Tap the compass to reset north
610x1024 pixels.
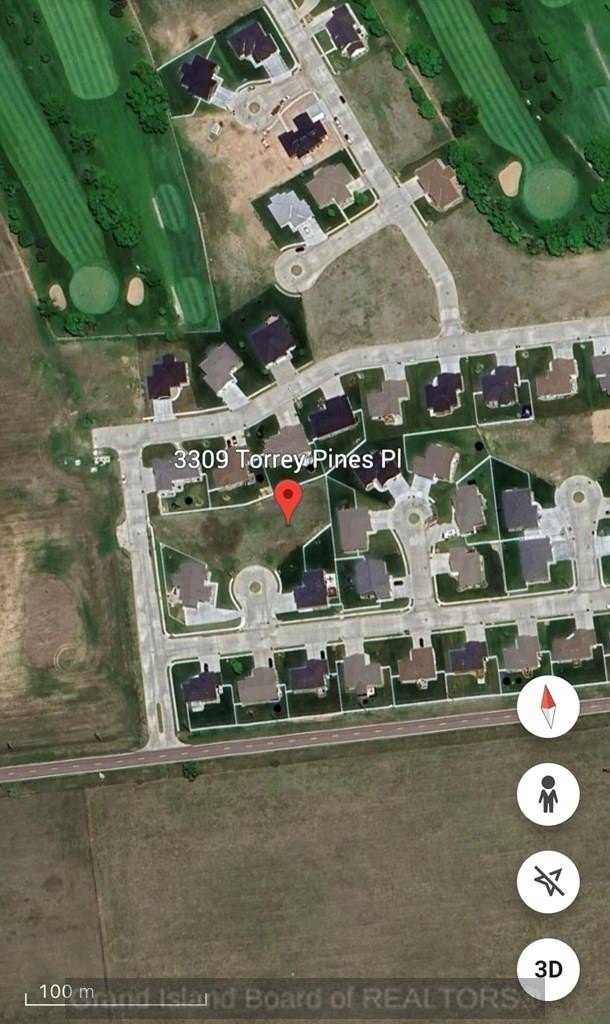(x=548, y=707)
